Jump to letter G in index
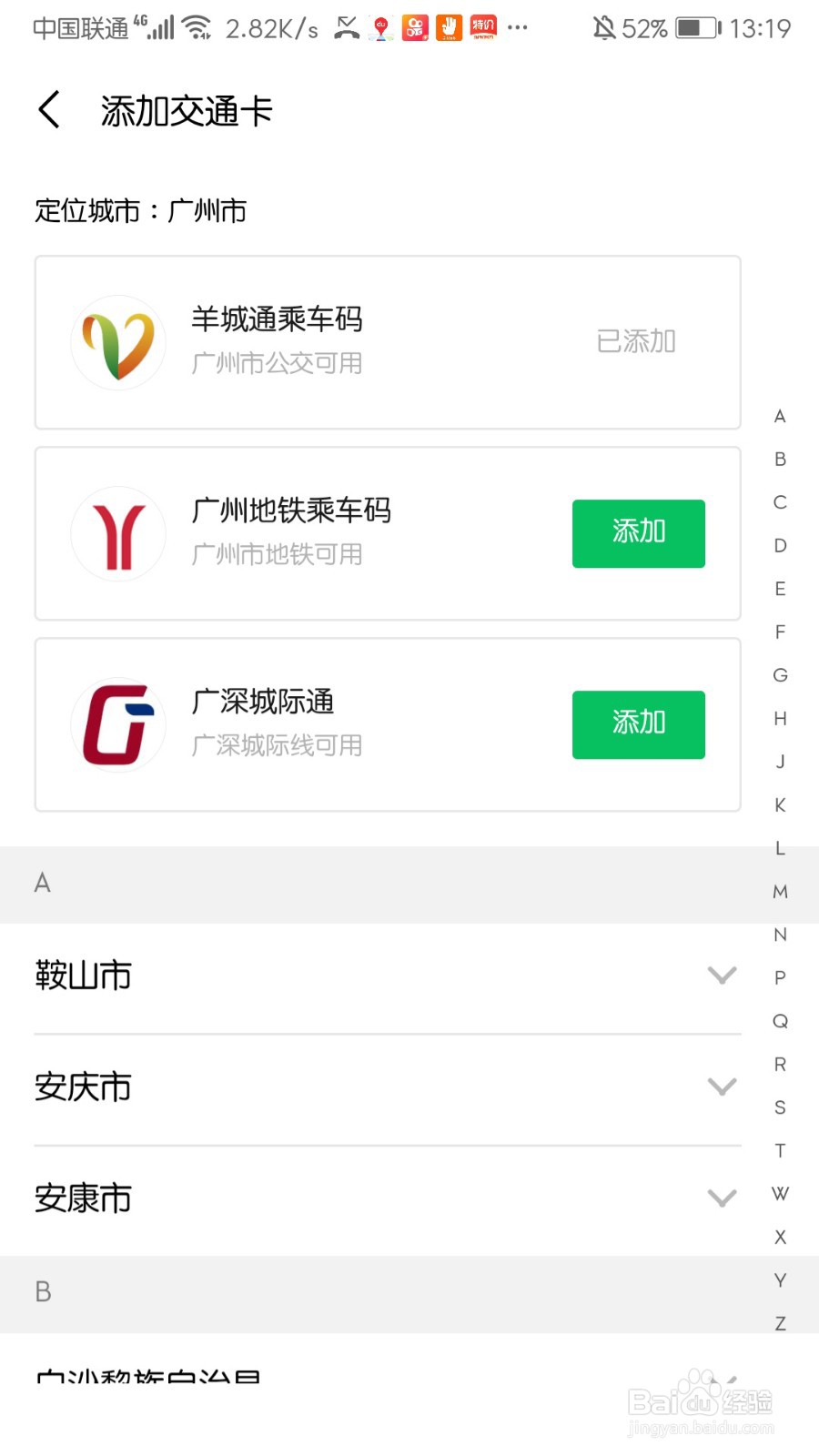 pyautogui.click(x=780, y=675)
